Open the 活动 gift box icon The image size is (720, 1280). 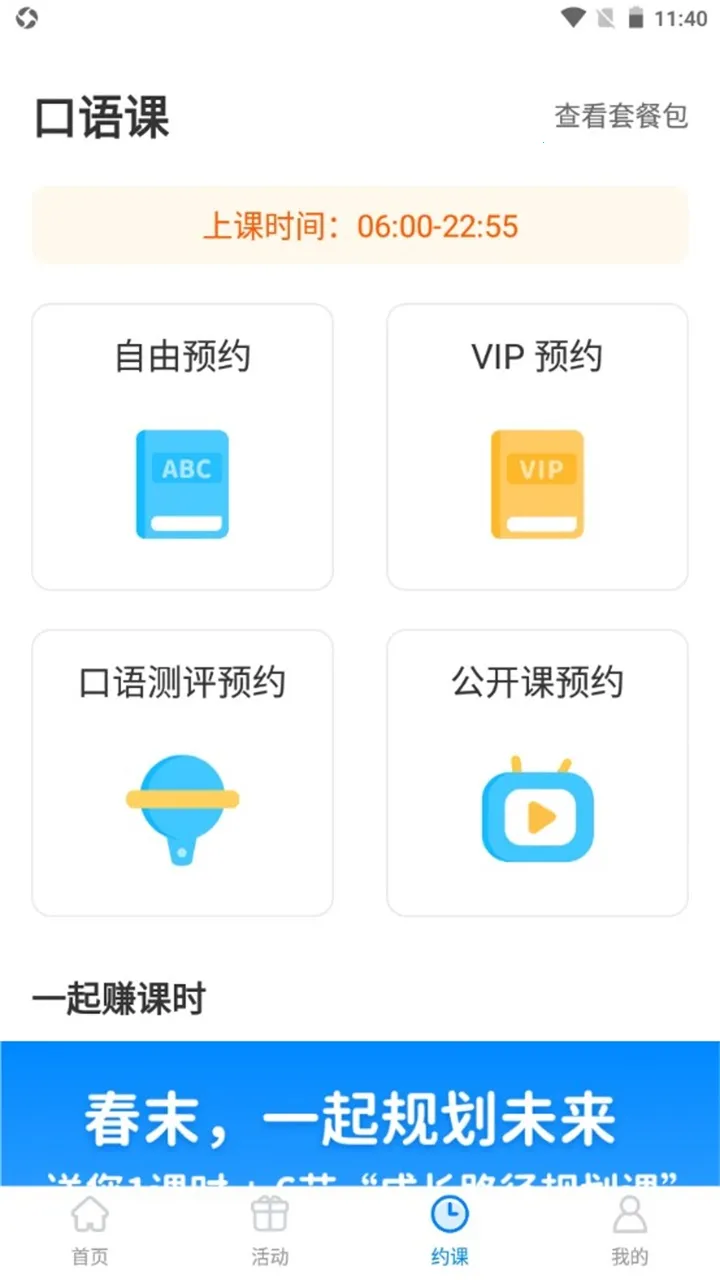pos(269,1215)
